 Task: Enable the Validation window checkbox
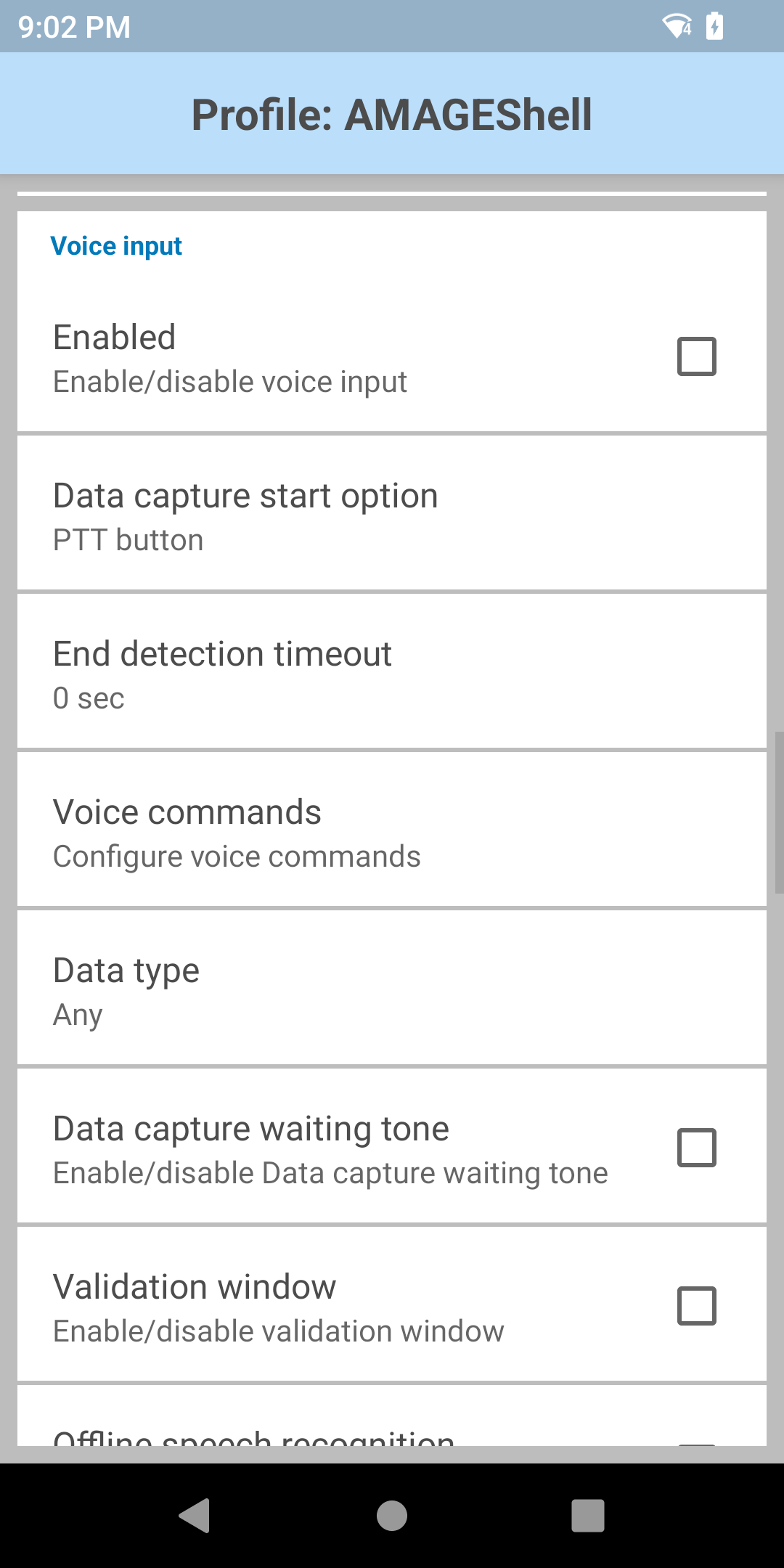696,1306
